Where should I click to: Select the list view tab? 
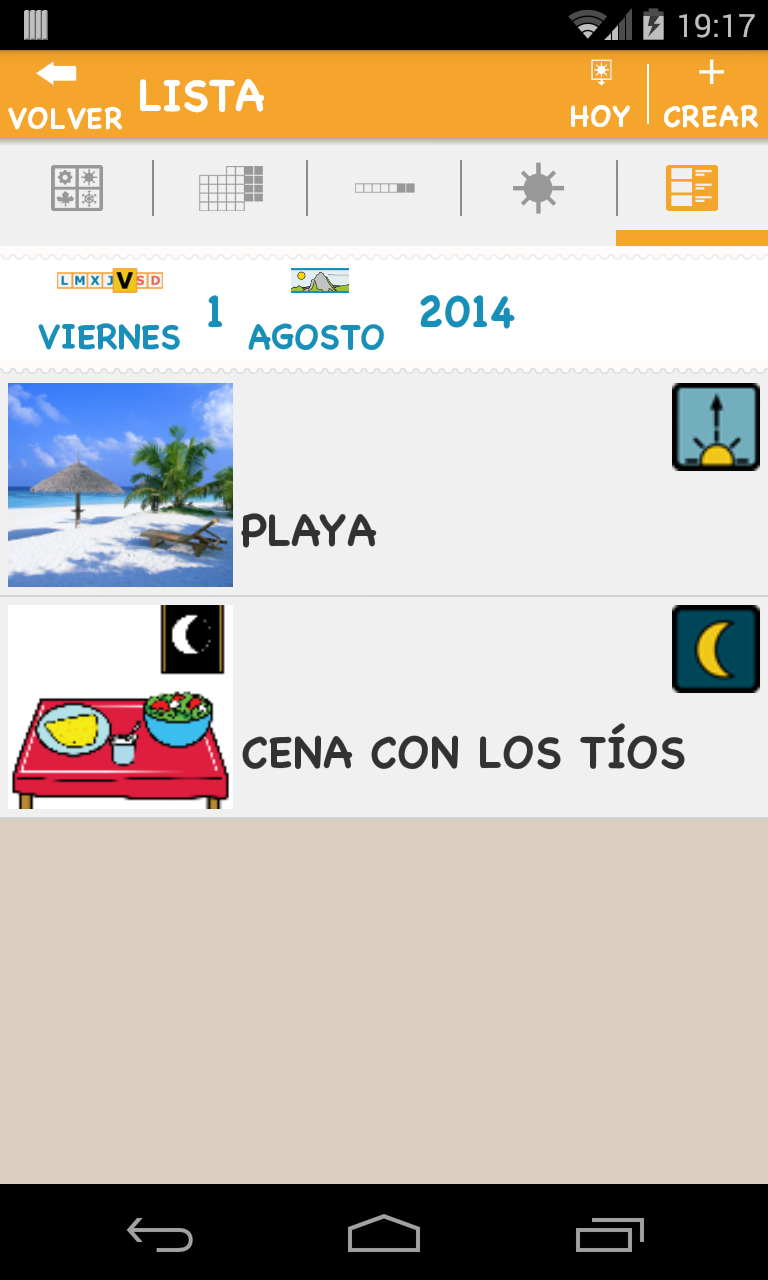692,188
